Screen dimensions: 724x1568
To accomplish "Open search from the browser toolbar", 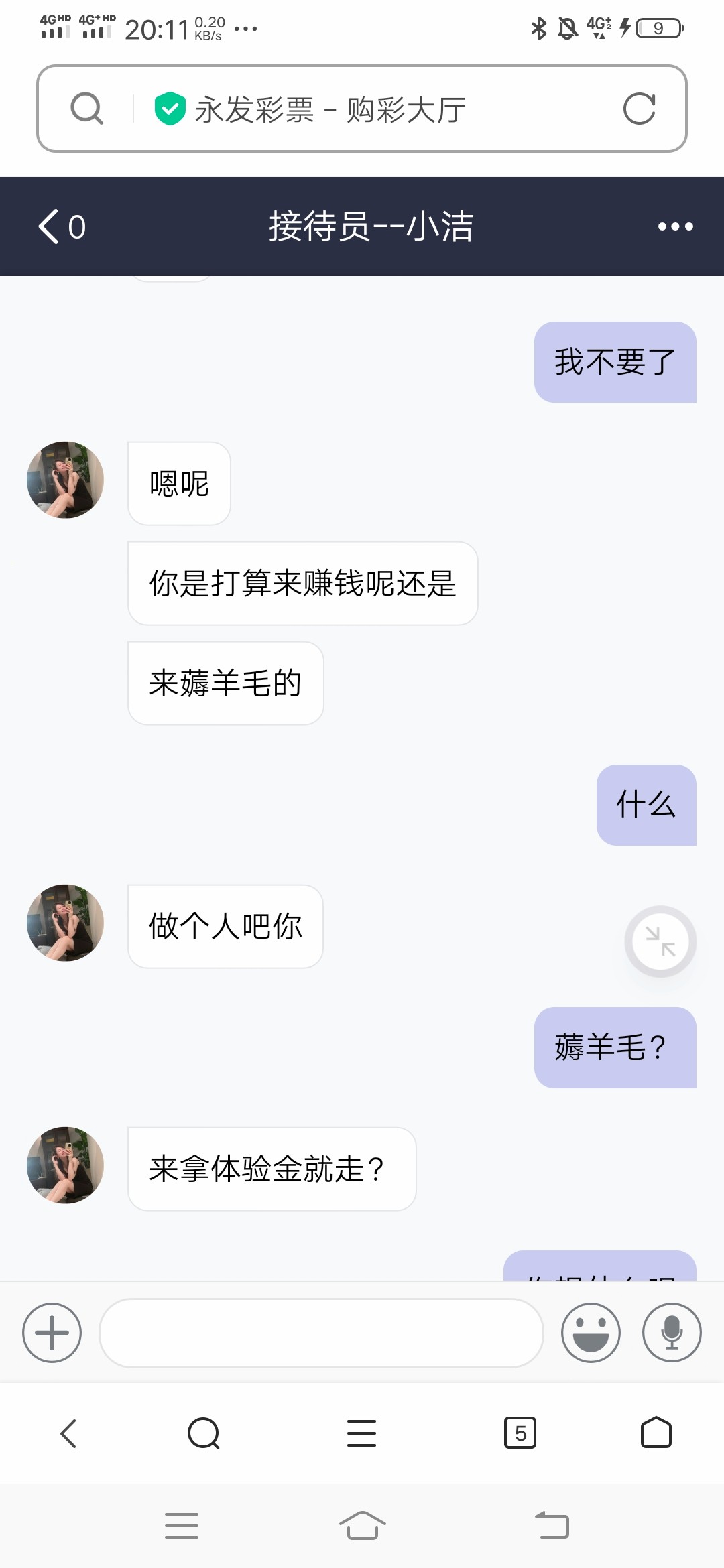I will pyautogui.click(x=204, y=1433).
